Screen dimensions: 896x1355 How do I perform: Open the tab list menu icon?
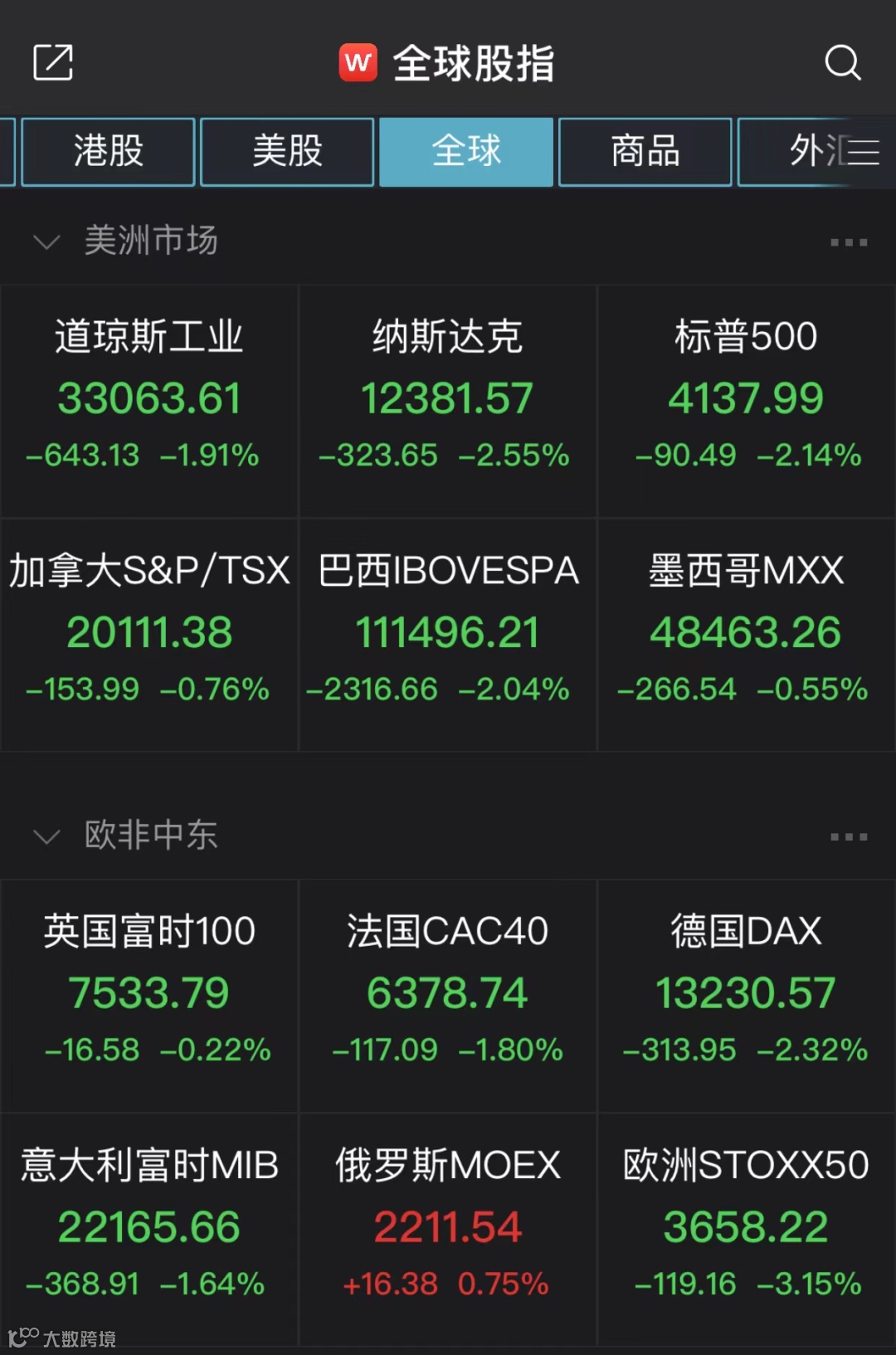point(863,153)
